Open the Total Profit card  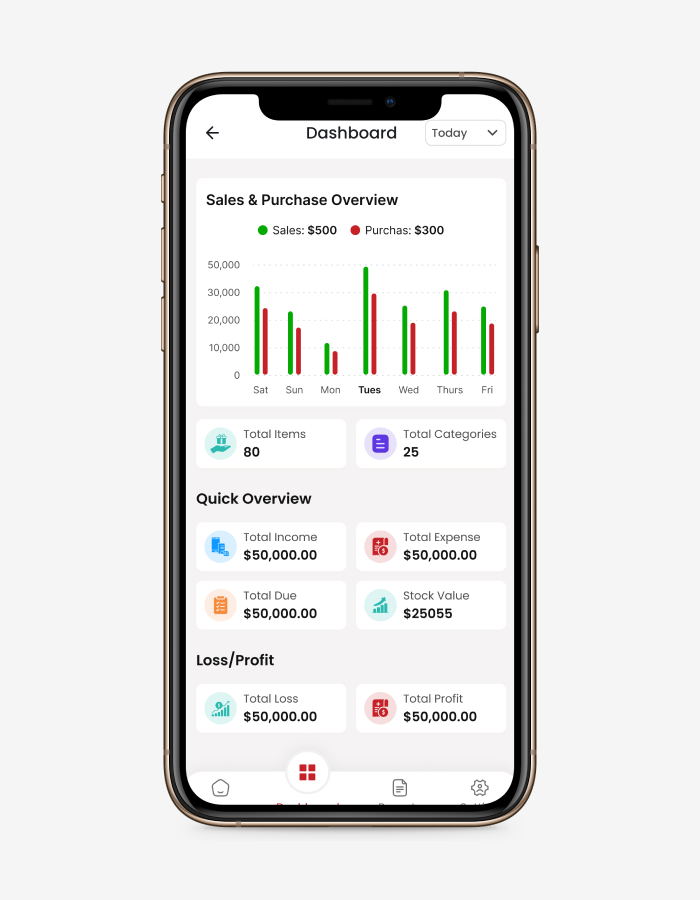[x=430, y=708]
